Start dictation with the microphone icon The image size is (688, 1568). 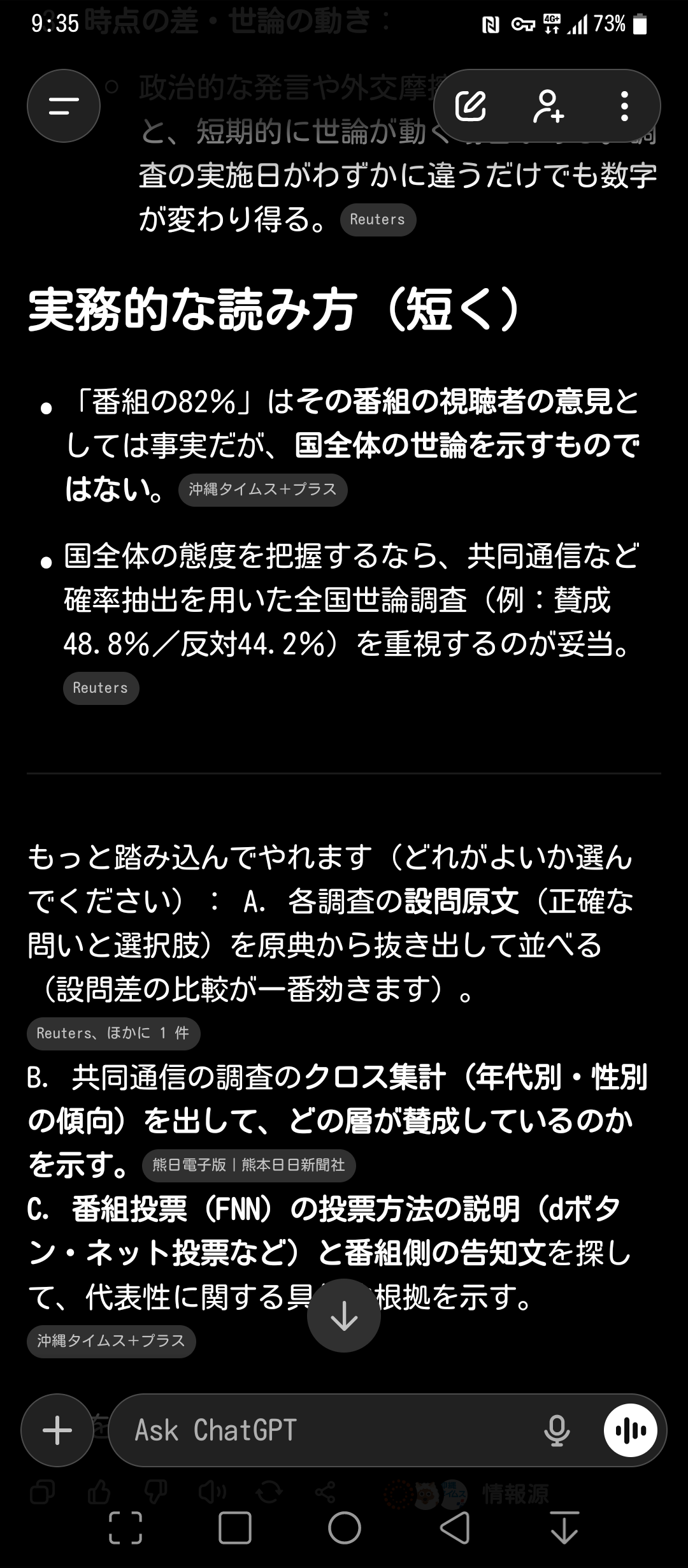pos(557,1431)
